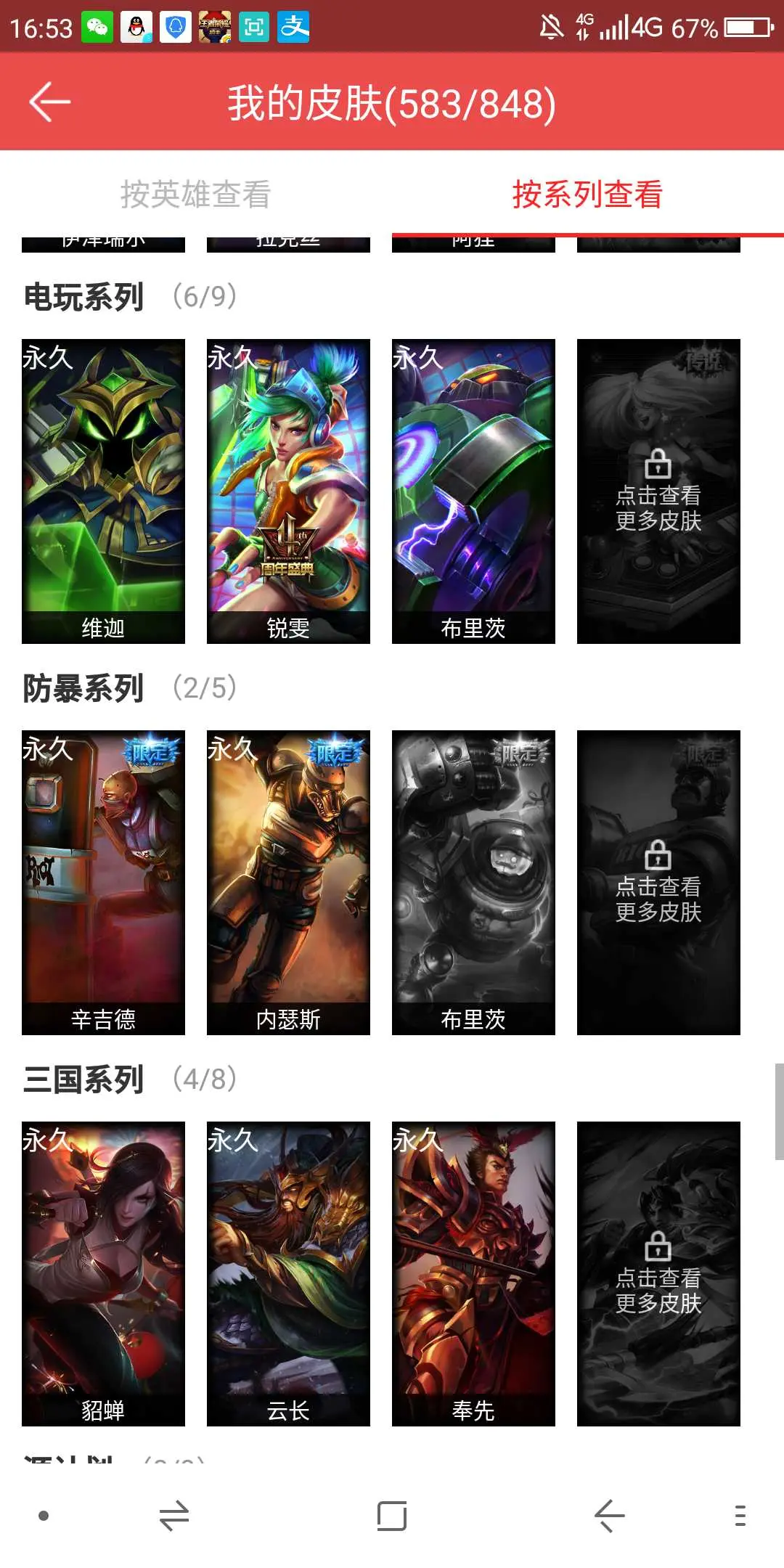Screen dimensions: 784x1568
Task: Open the 云长 skin card
Action: pyautogui.click(x=288, y=1274)
